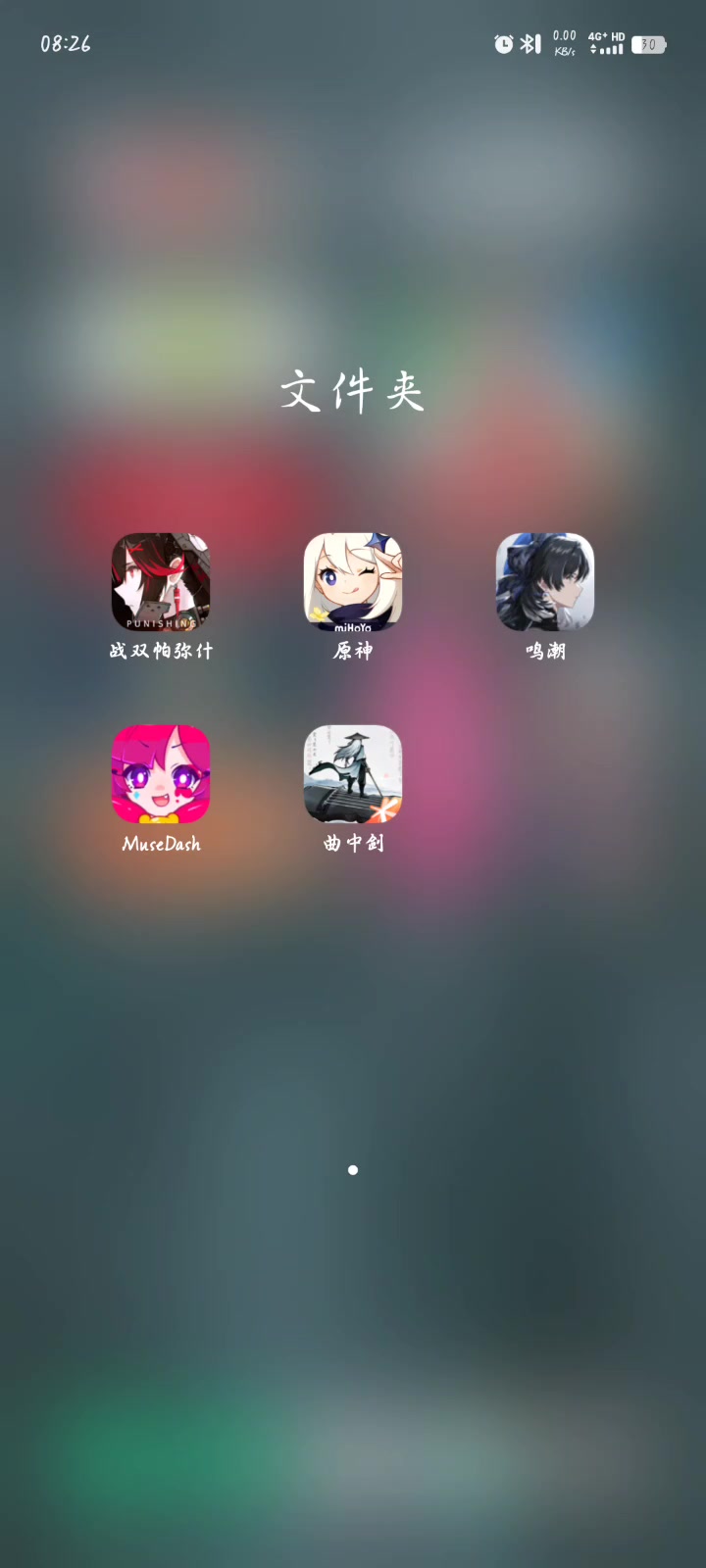Image resolution: width=706 pixels, height=1568 pixels.
Task: Launch the 原神 app
Action: pos(353,582)
